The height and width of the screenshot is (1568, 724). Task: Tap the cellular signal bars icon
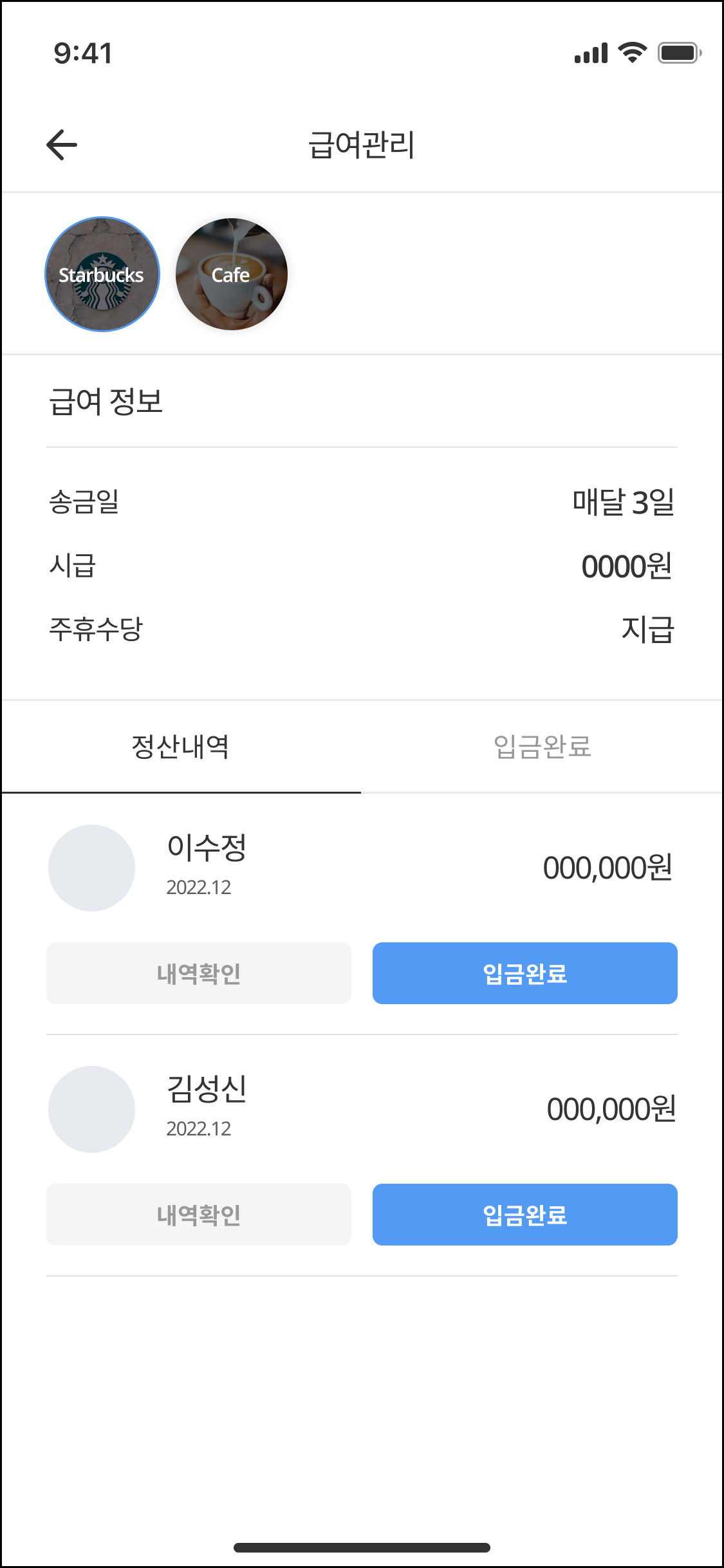(x=591, y=54)
